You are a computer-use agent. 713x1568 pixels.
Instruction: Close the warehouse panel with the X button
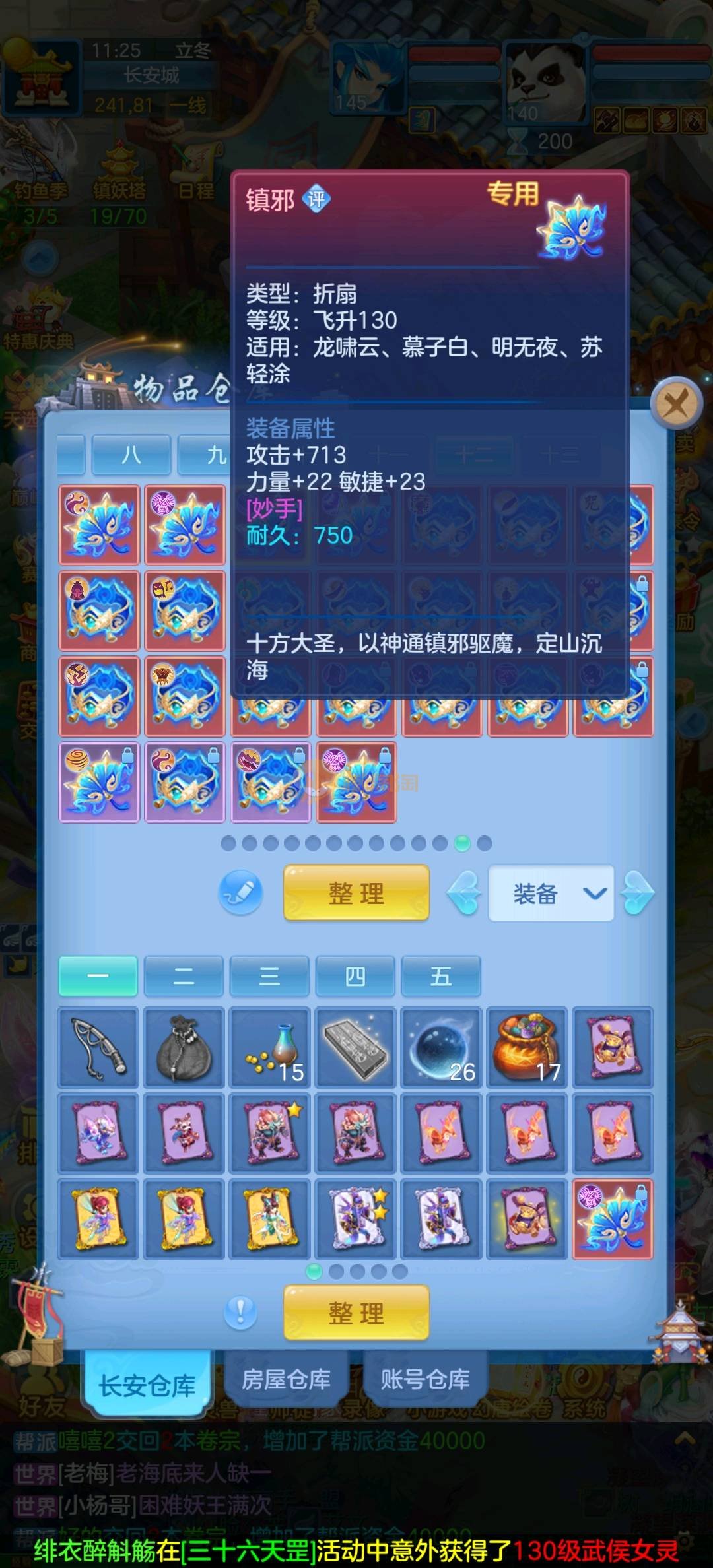tap(675, 403)
